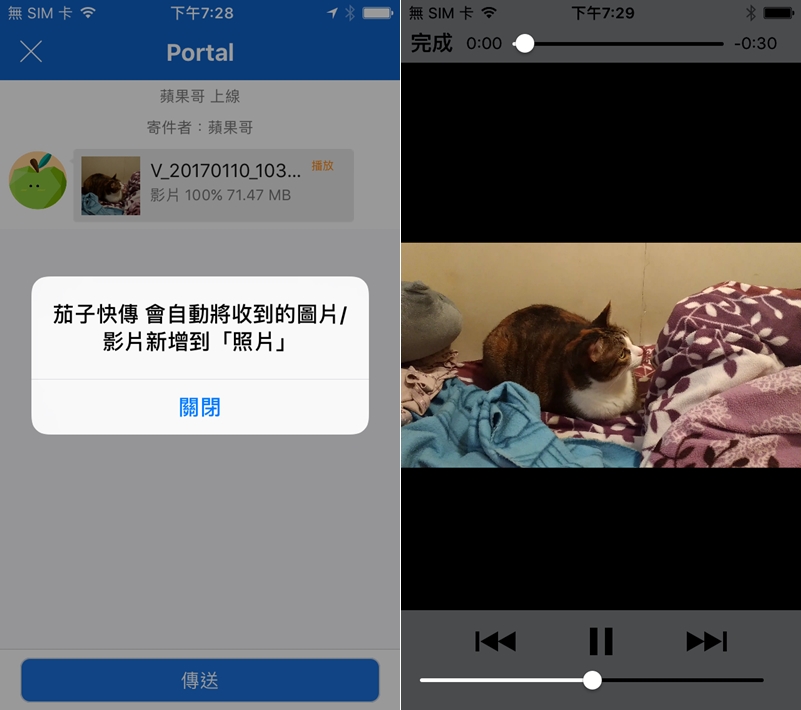The height and width of the screenshot is (710, 801).
Task: Tap 播放 on the received video
Action: 322,166
